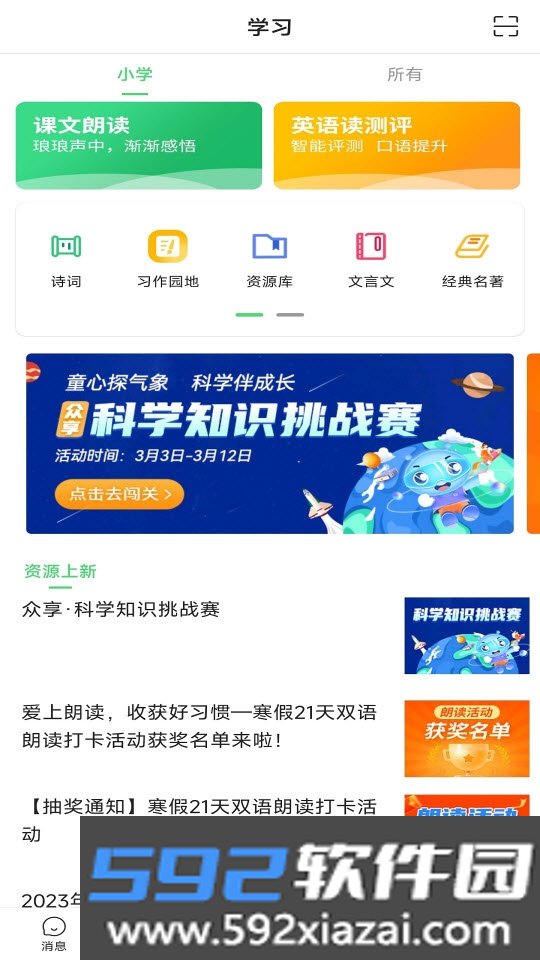The image size is (540, 960).
Task: Open the 英语读测评 card
Action: pos(397,146)
